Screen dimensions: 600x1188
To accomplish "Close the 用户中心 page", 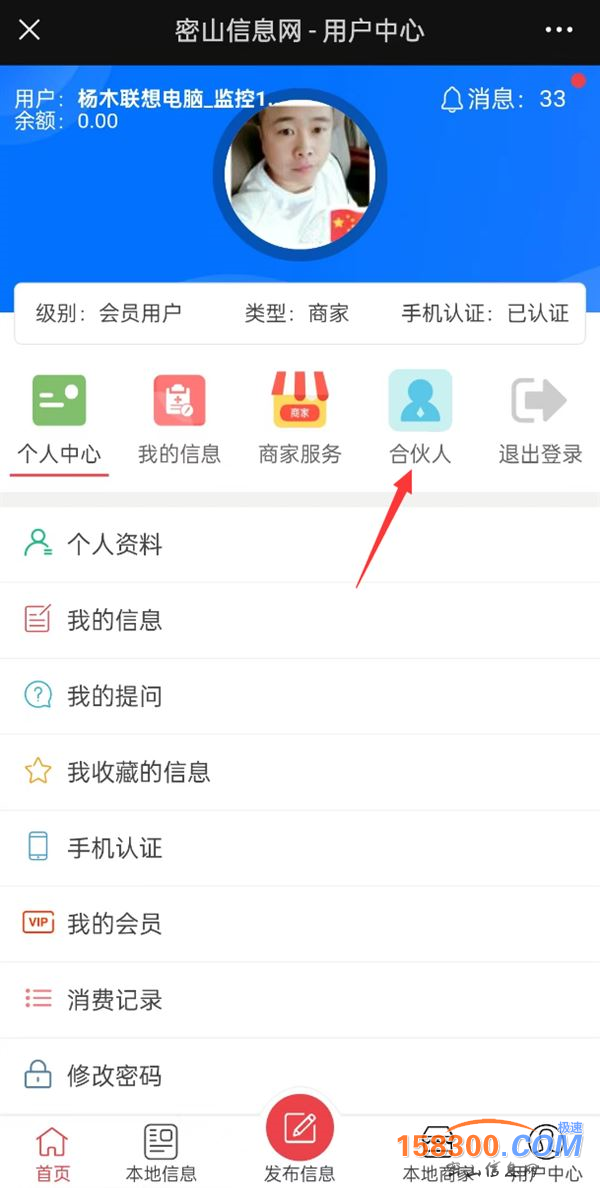I will coord(30,30).
